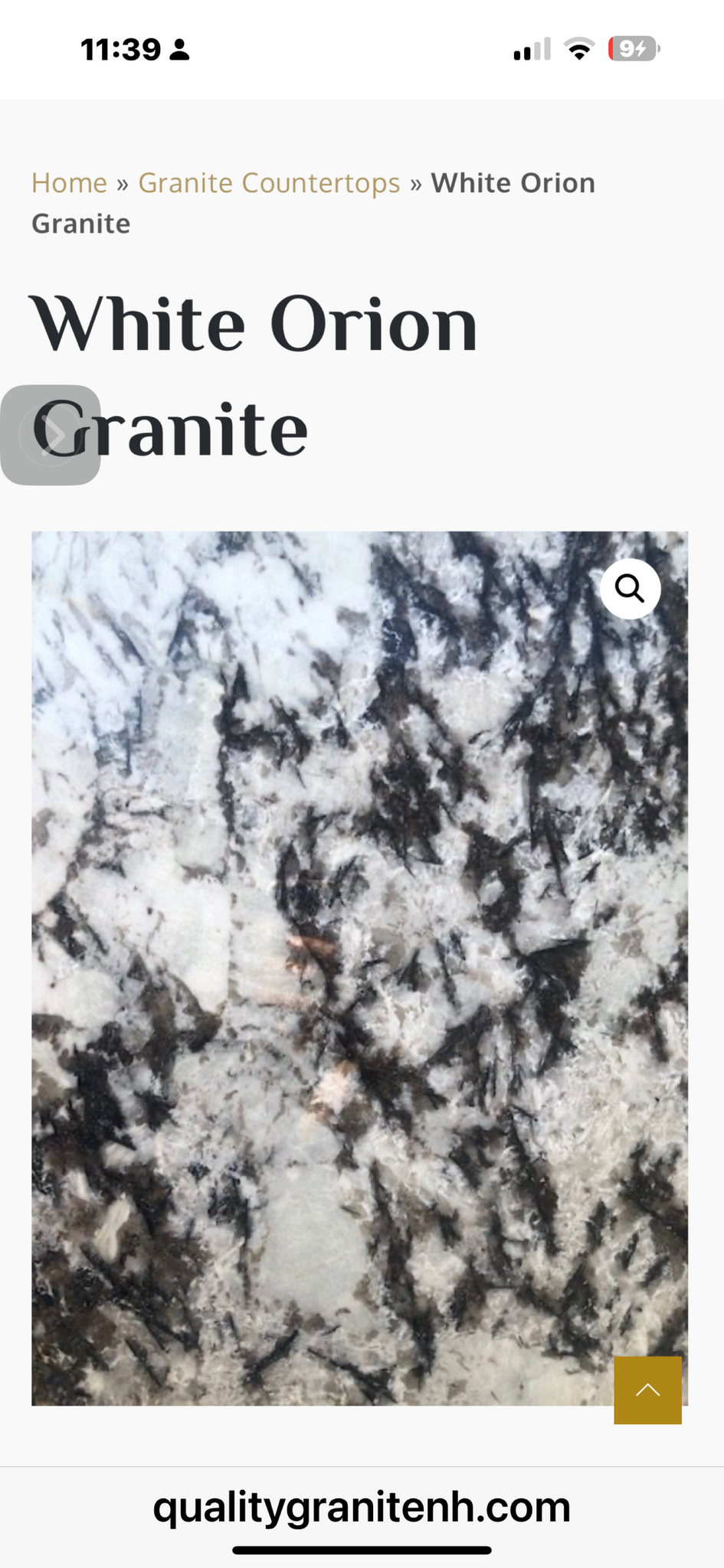The height and width of the screenshot is (1568, 724).
Task: Zoom the White Orion Granite image
Action: coord(630,589)
